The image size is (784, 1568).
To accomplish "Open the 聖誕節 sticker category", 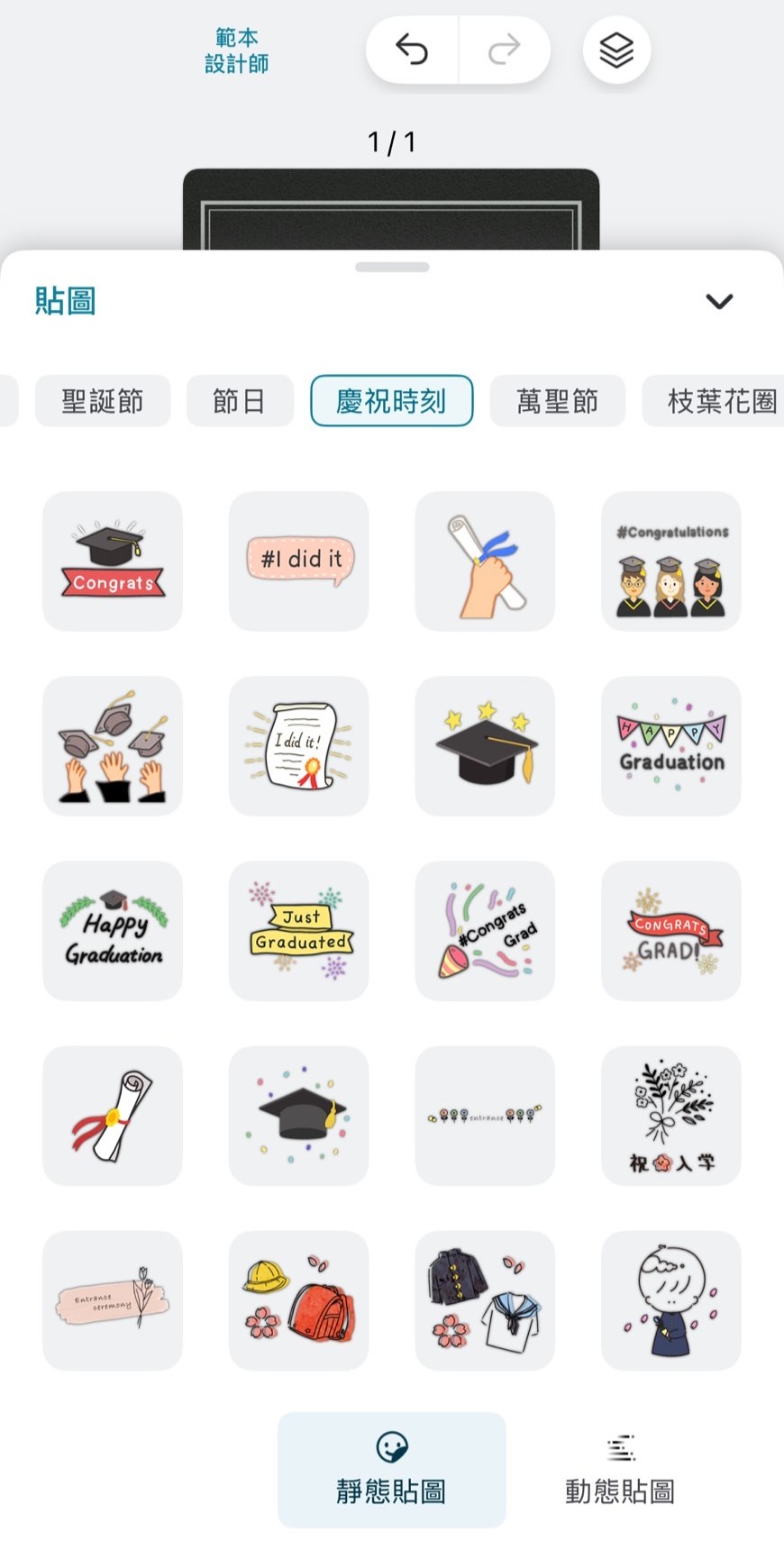I will [x=102, y=401].
